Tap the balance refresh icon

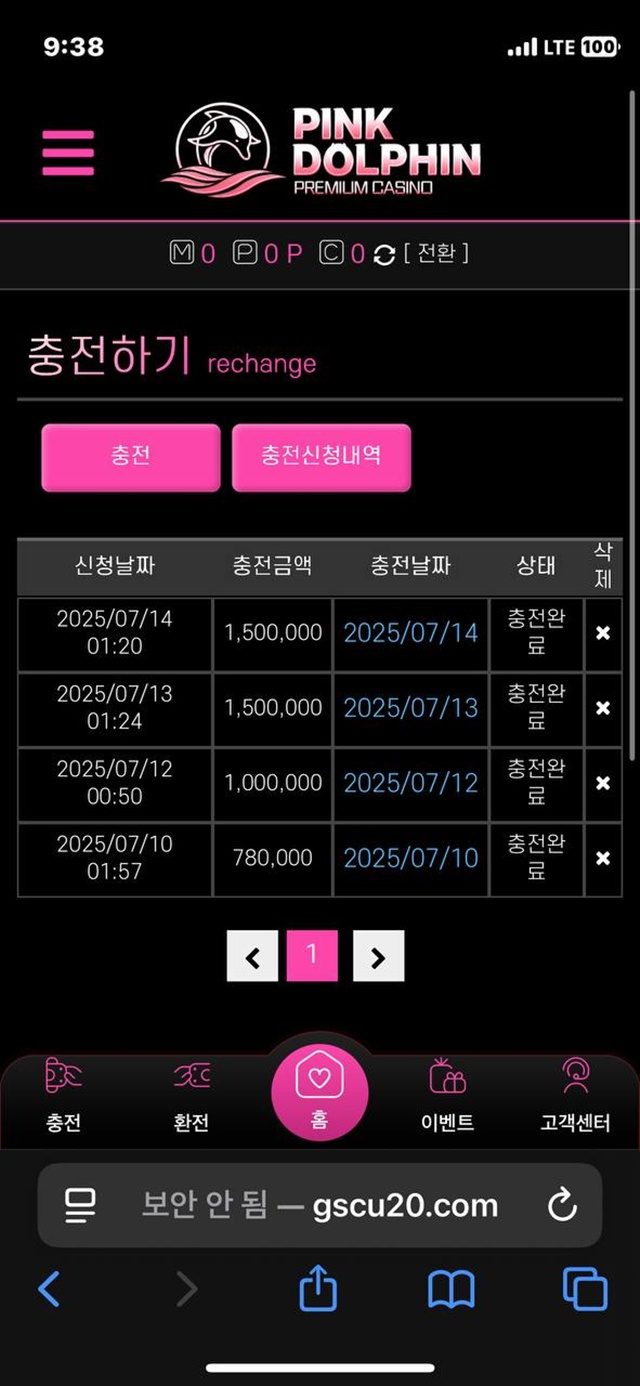(384, 255)
